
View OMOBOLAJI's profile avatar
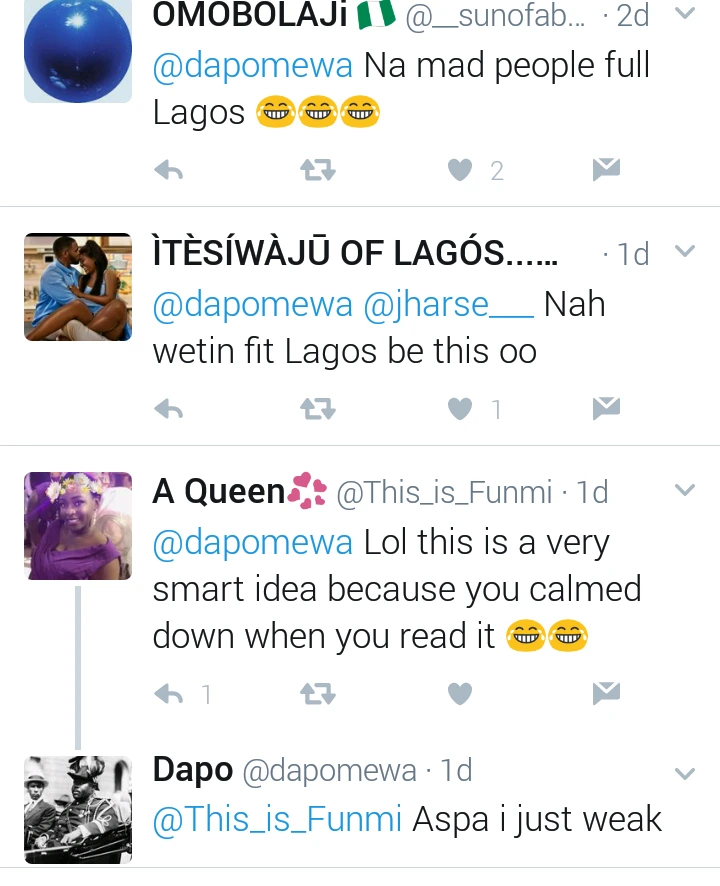tap(78, 48)
